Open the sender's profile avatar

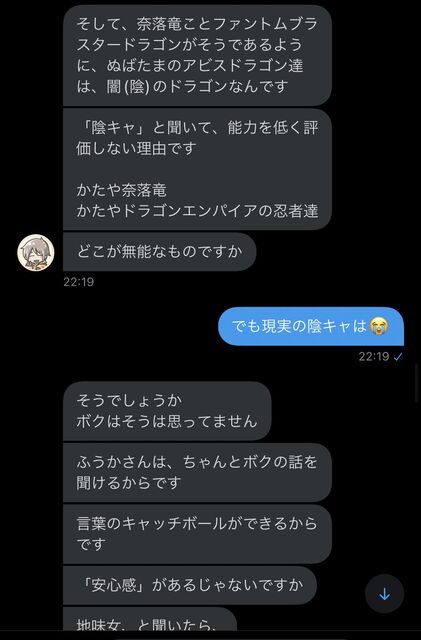click(x=36, y=252)
